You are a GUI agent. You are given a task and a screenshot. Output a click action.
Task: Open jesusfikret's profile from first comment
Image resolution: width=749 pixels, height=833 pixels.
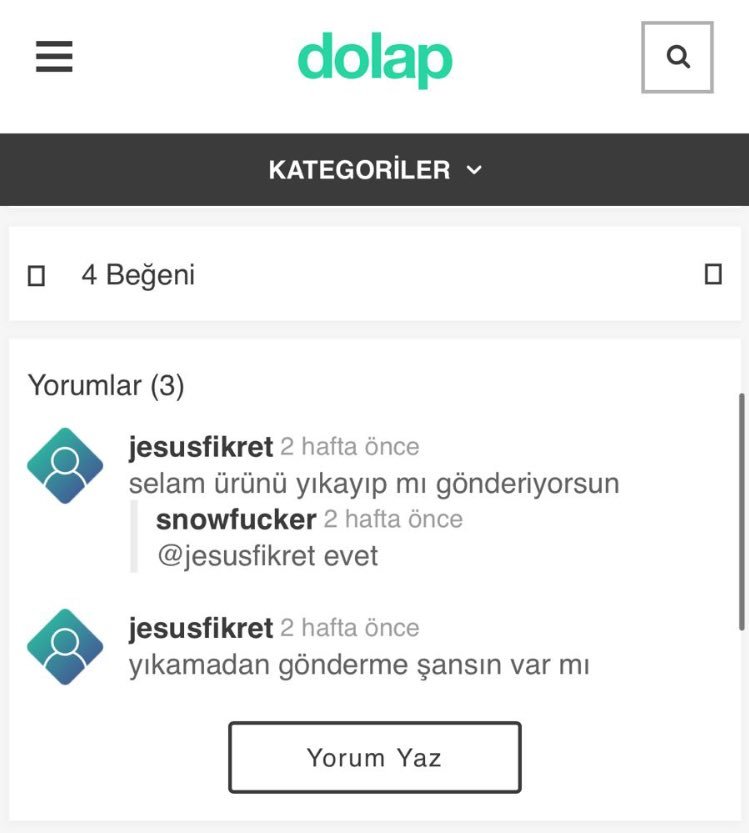201,446
